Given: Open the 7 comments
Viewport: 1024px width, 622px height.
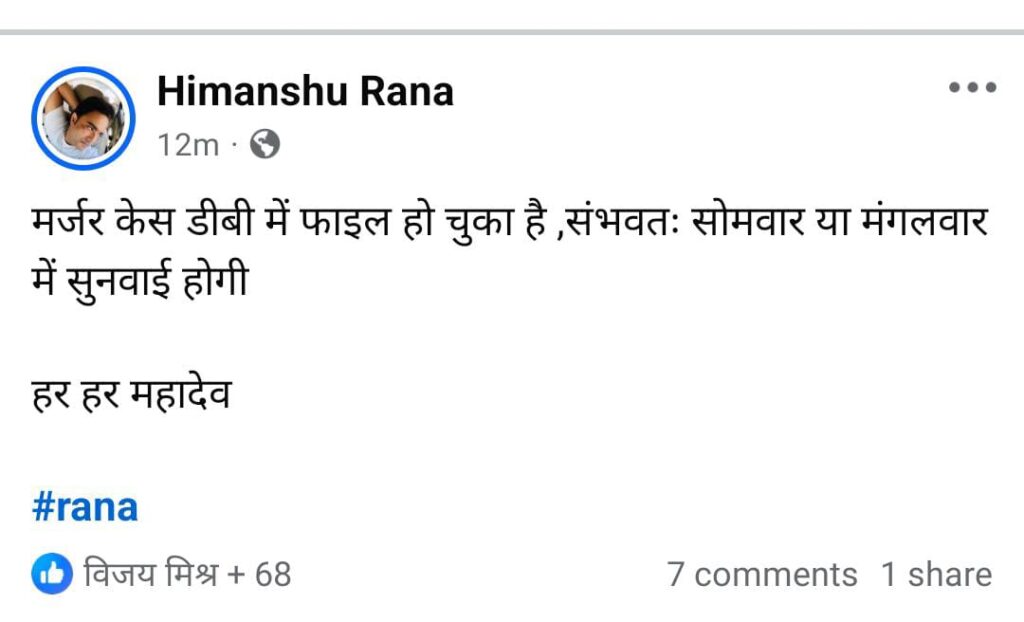Looking at the screenshot, I should point(762,575).
